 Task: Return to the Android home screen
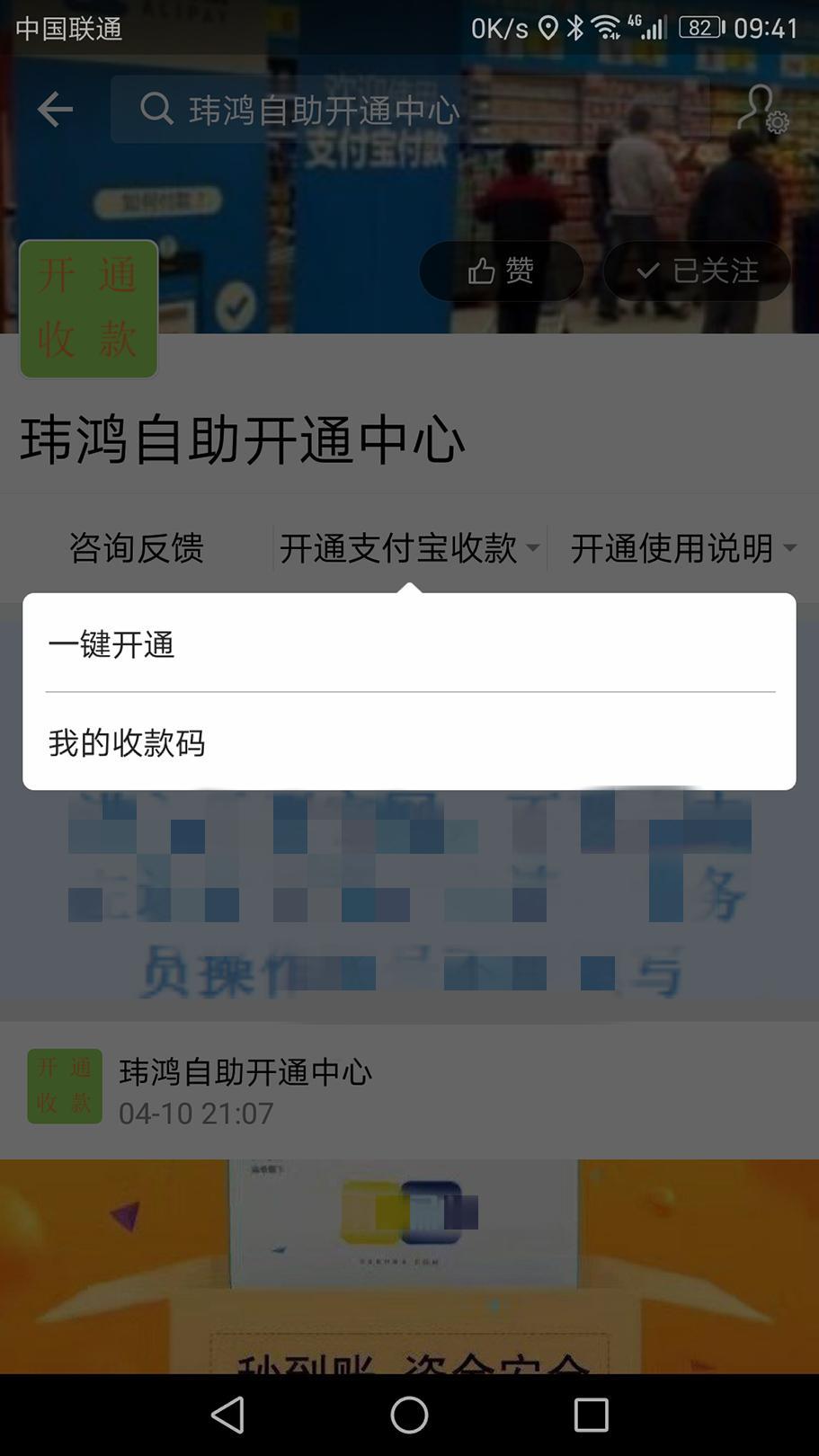pyautogui.click(x=409, y=1415)
